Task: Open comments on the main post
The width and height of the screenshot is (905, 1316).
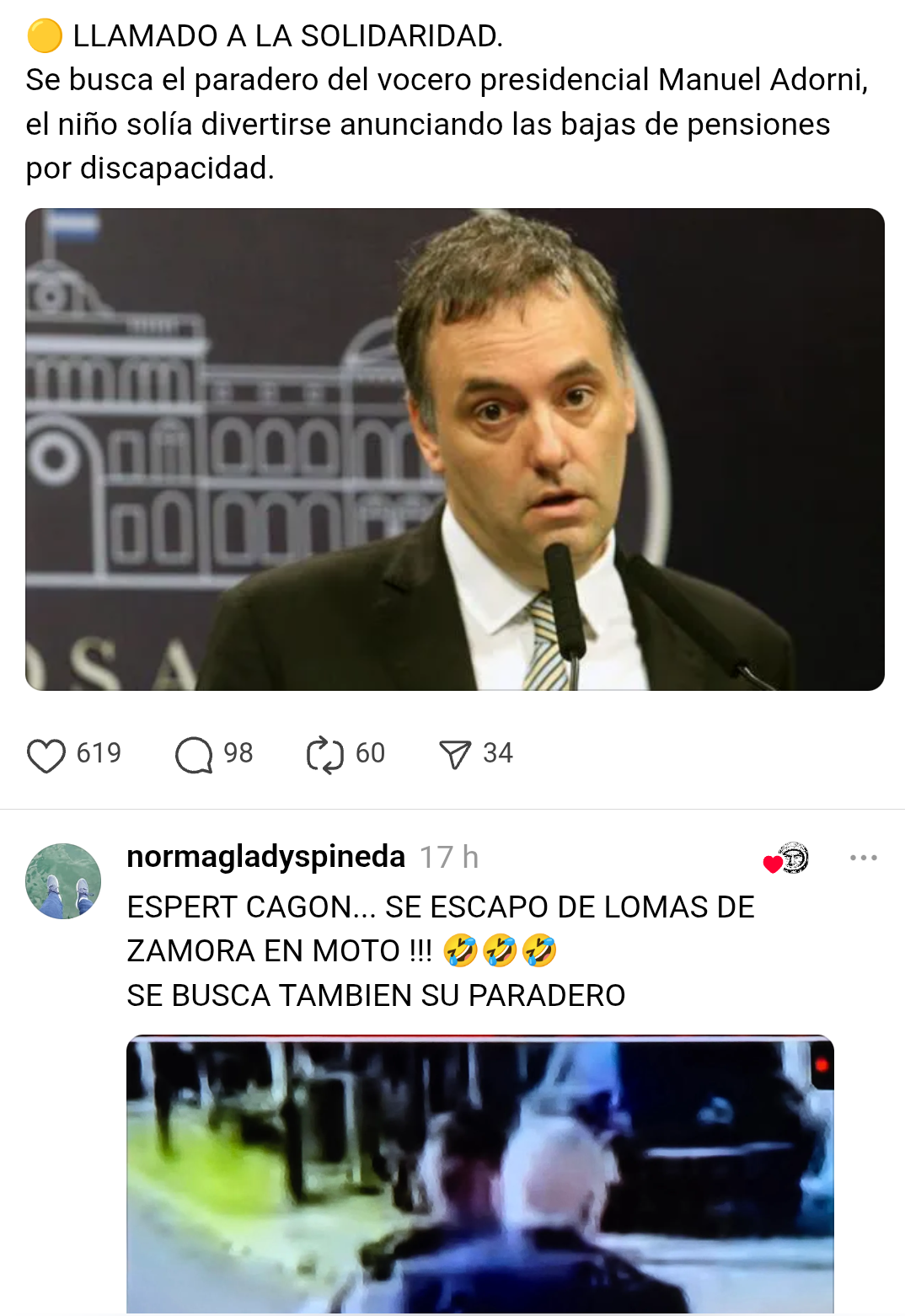Action: tap(194, 755)
